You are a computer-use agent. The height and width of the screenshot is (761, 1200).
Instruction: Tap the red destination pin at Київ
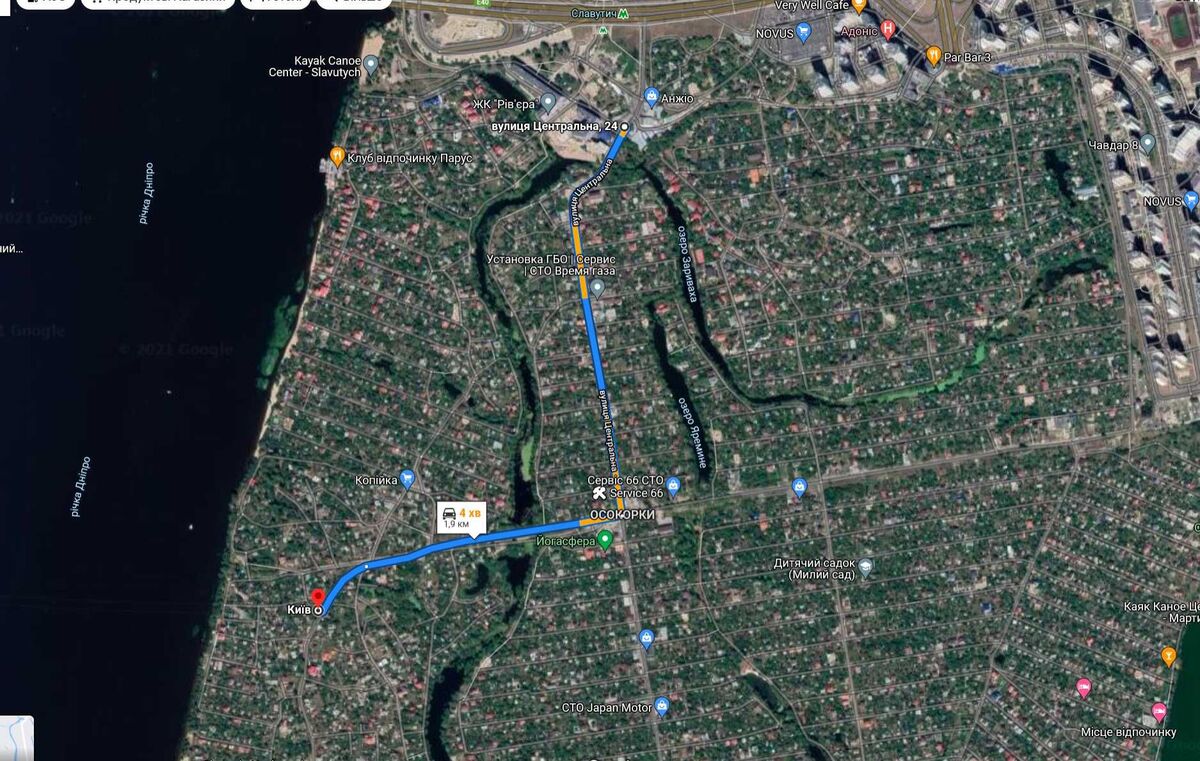318,600
